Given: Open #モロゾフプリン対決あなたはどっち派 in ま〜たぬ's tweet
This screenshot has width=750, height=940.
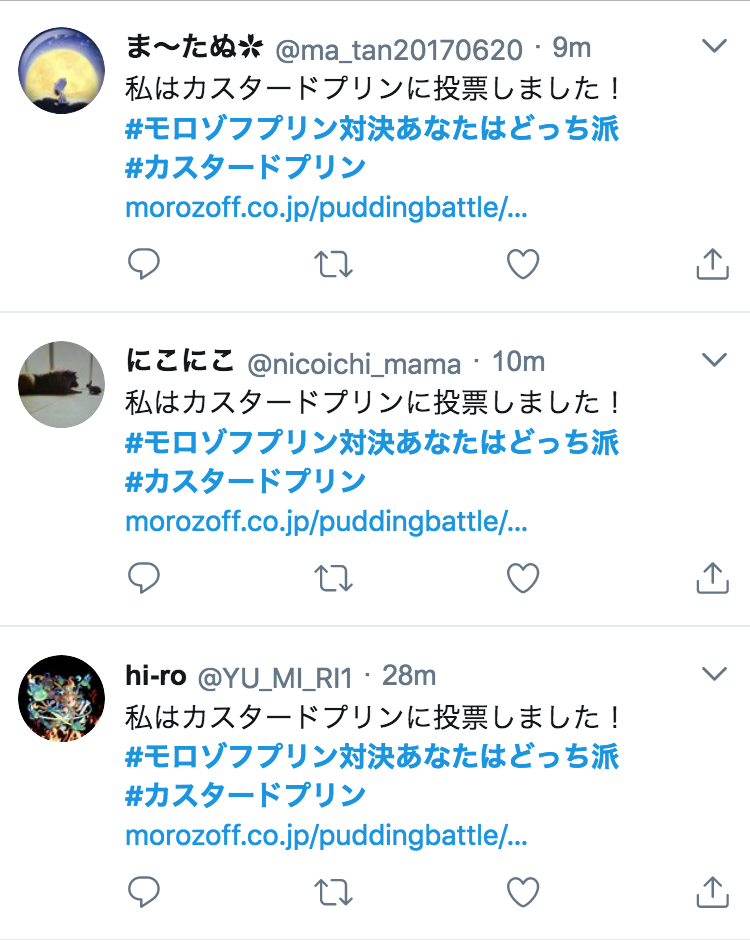Looking at the screenshot, I should pyautogui.click(x=372, y=129).
